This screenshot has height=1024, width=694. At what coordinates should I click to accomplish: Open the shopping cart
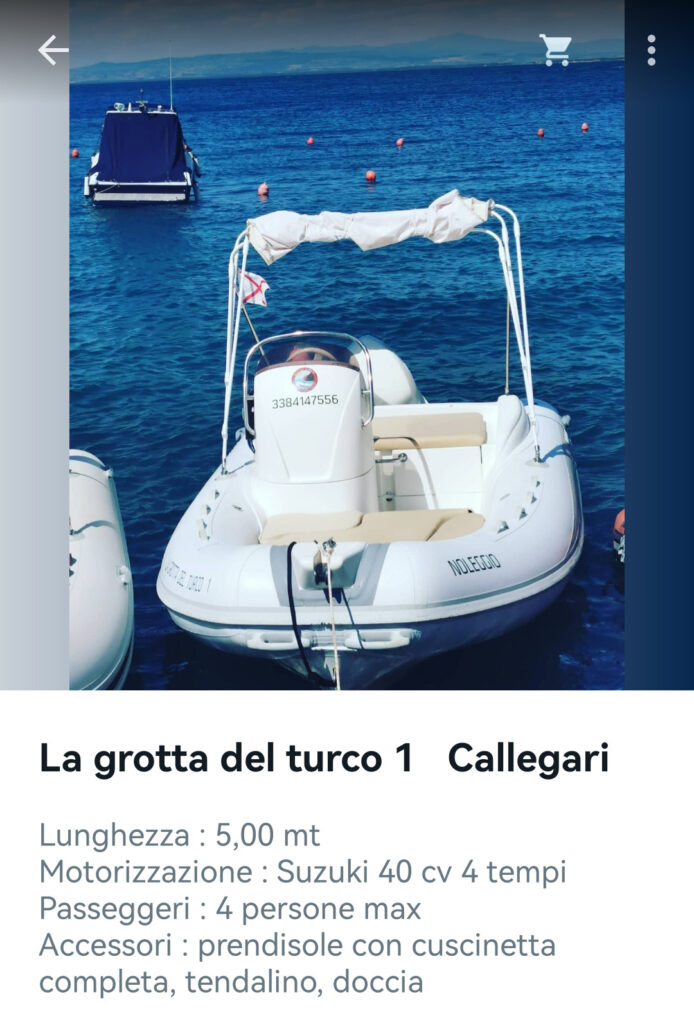point(555,50)
